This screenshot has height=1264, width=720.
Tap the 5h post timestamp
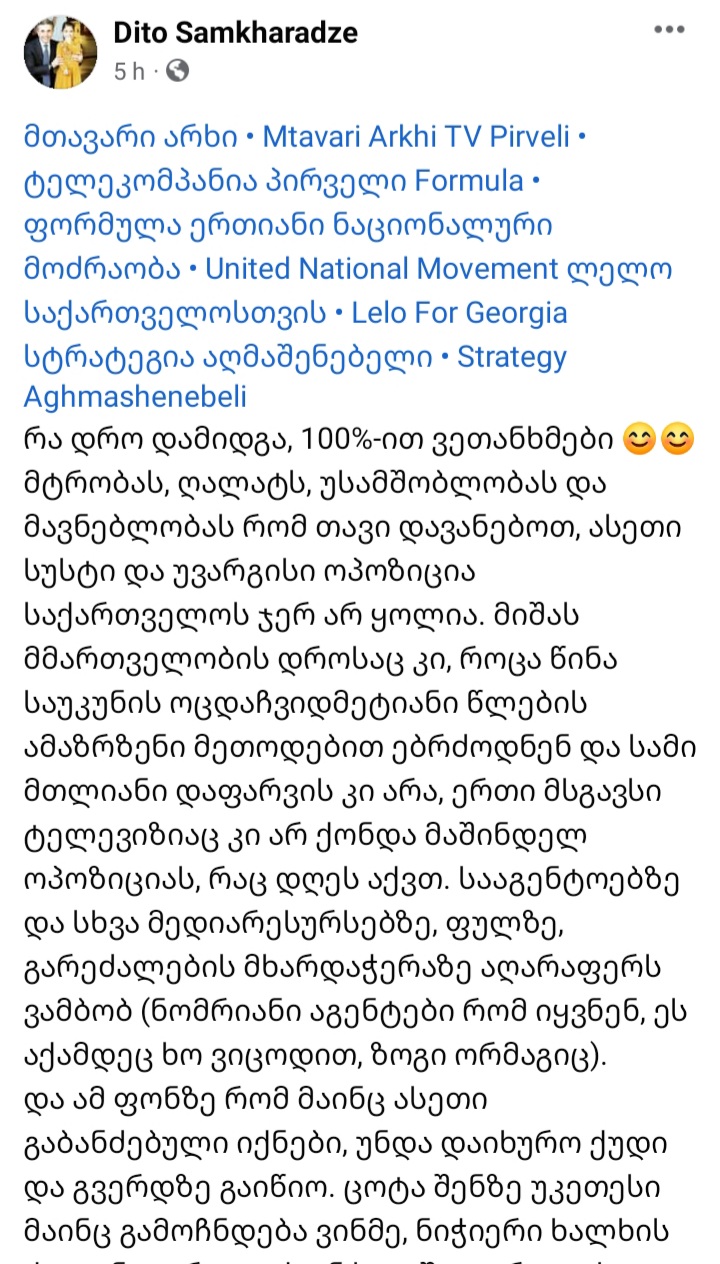[x=130, y=71]
